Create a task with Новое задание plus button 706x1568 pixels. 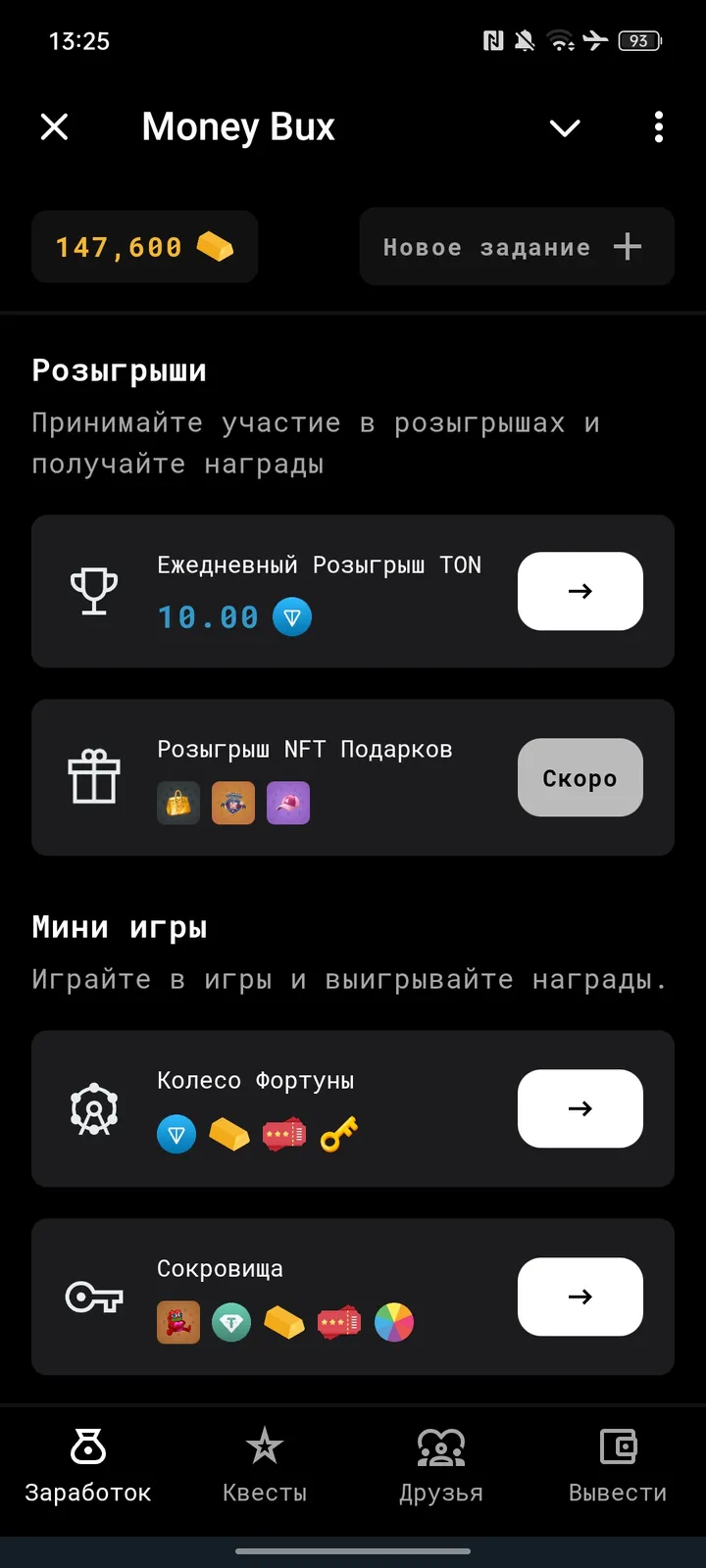[627, 247]
